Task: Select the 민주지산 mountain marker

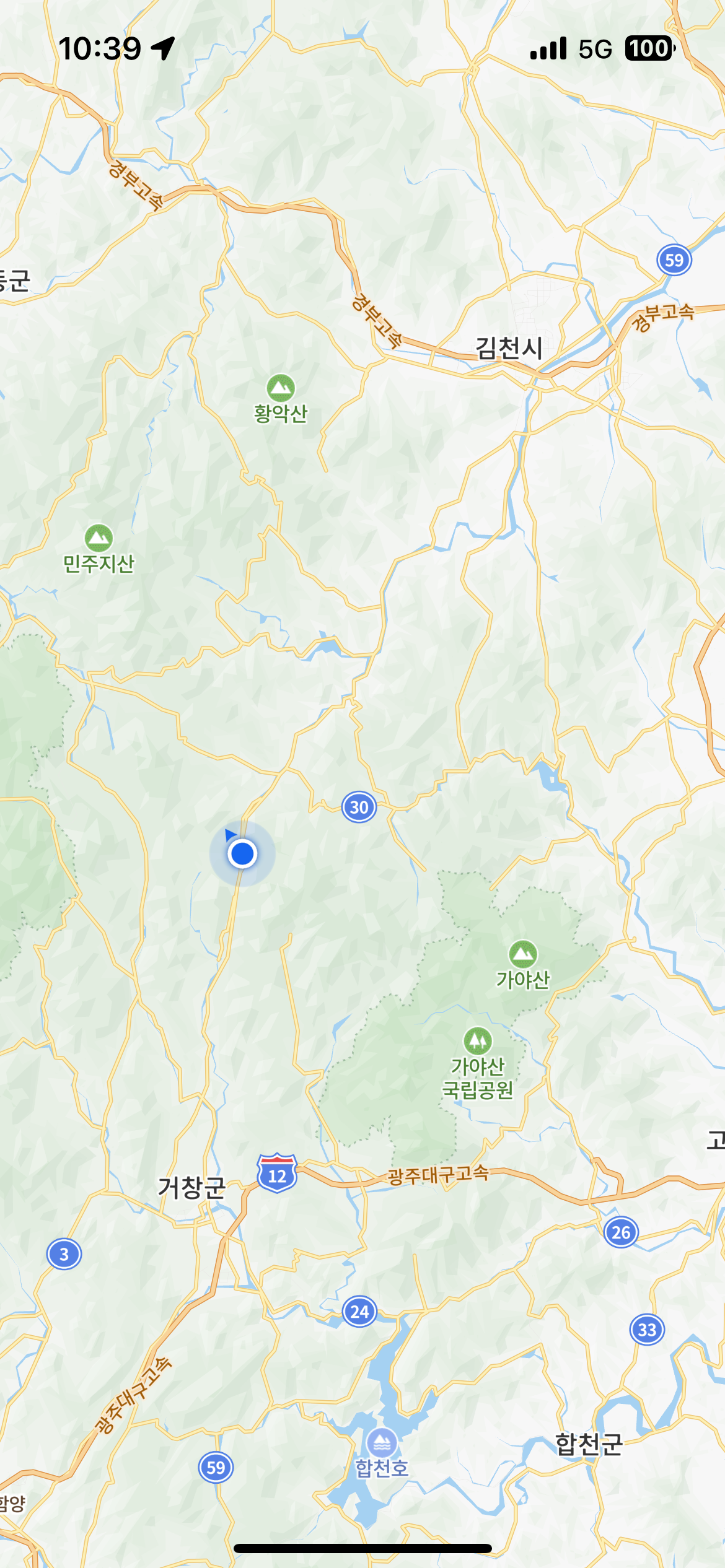Action: click(x=99, y=538)
